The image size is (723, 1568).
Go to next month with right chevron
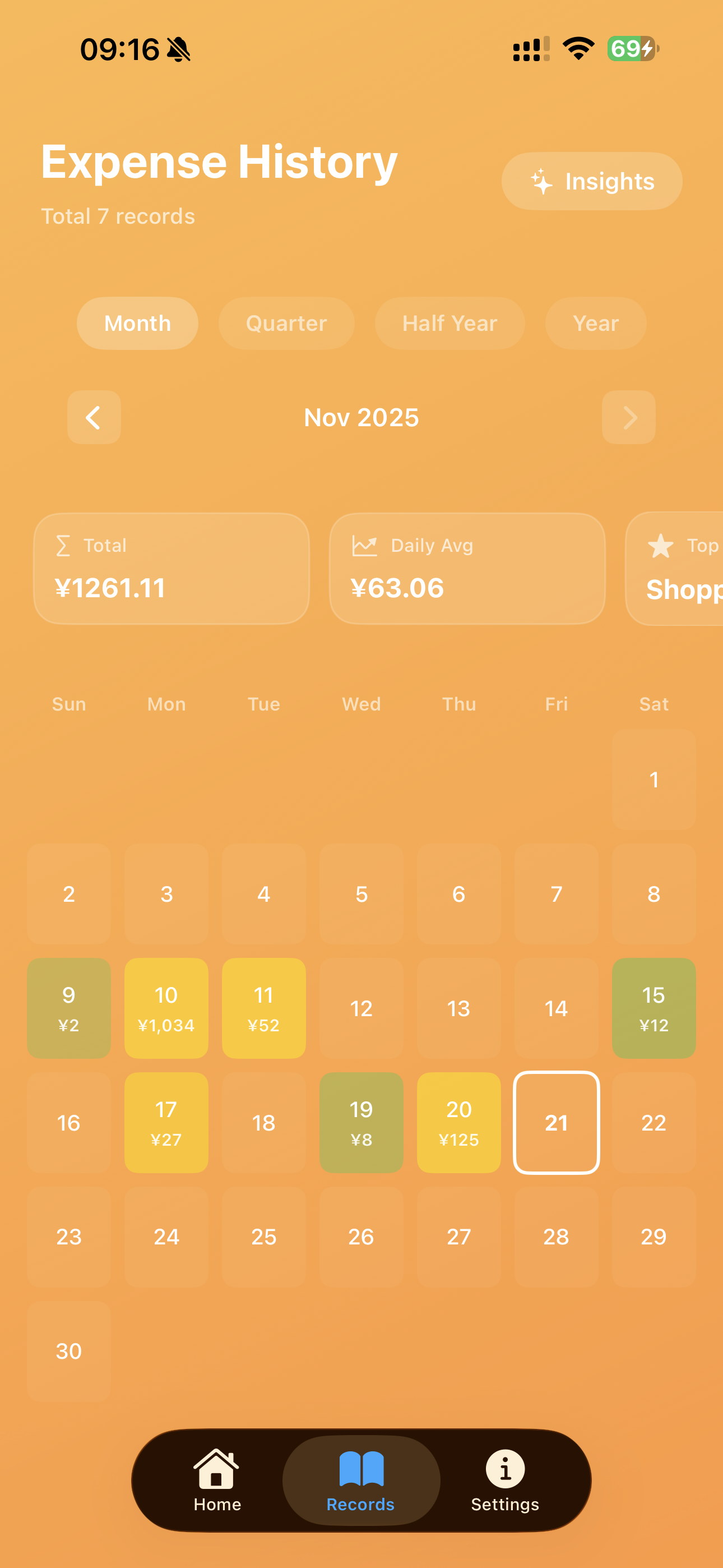[629, 418]
